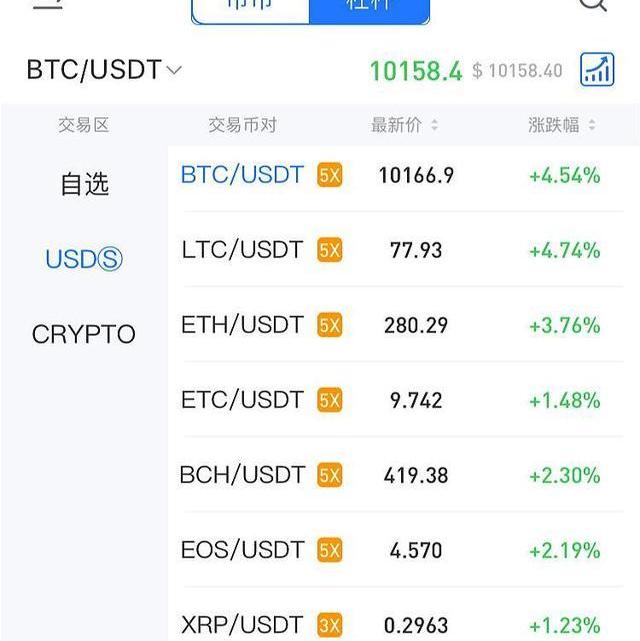Expand the BTC/USDT pair dropdown
The width and height of the screenshot is (640, 641).
pos(104,70)
